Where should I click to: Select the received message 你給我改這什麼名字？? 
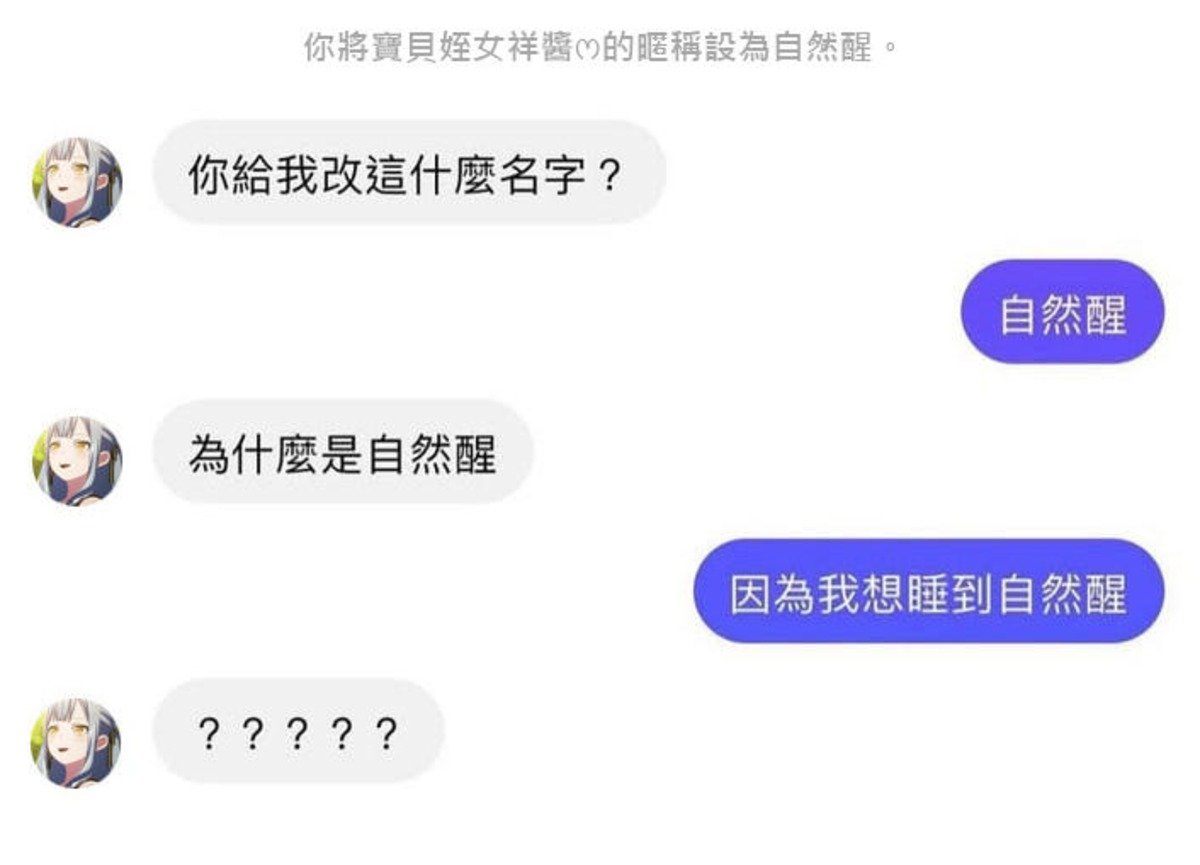coord(408,173)
